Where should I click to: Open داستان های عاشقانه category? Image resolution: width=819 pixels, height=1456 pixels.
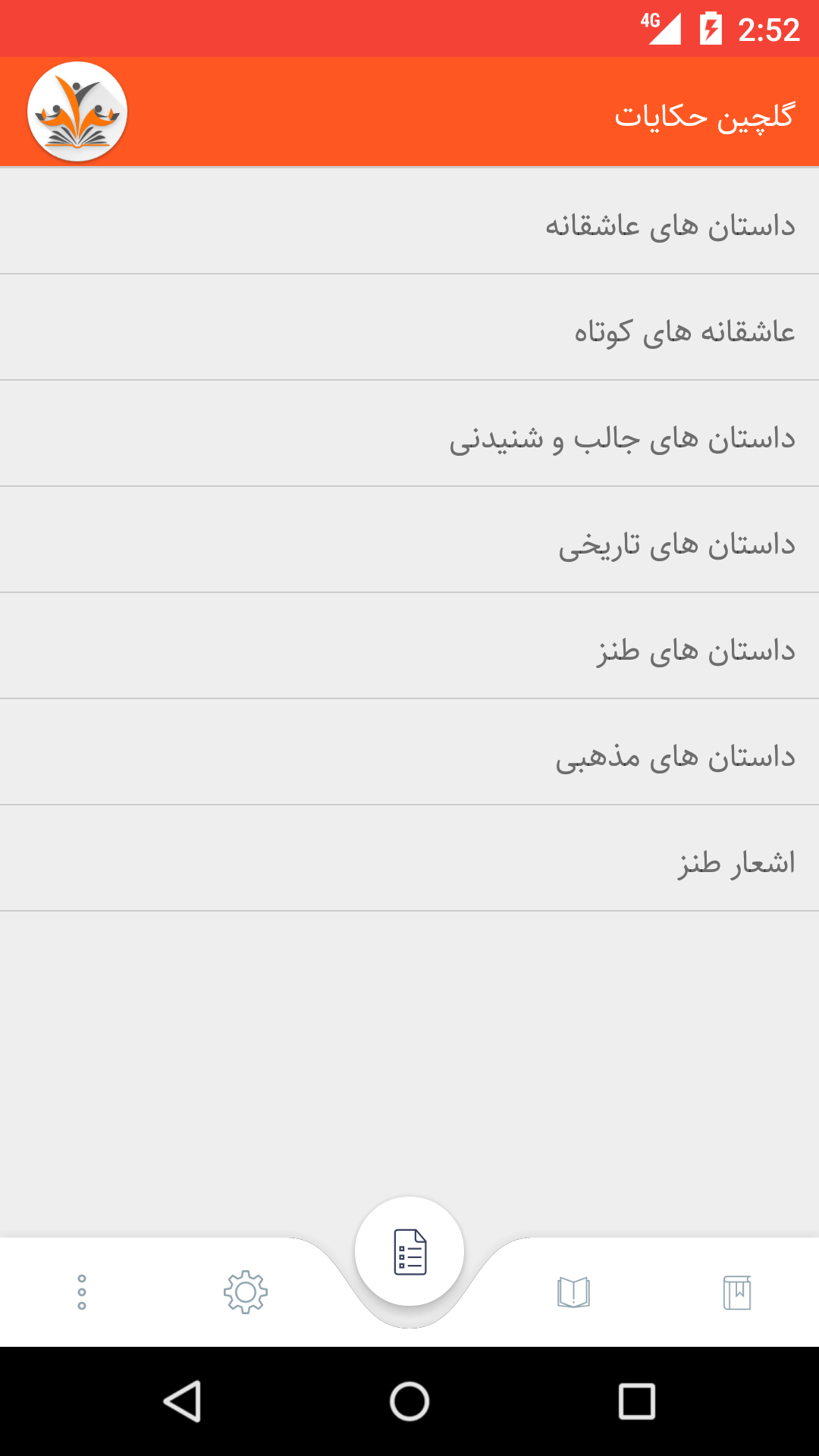coord(409,221)
